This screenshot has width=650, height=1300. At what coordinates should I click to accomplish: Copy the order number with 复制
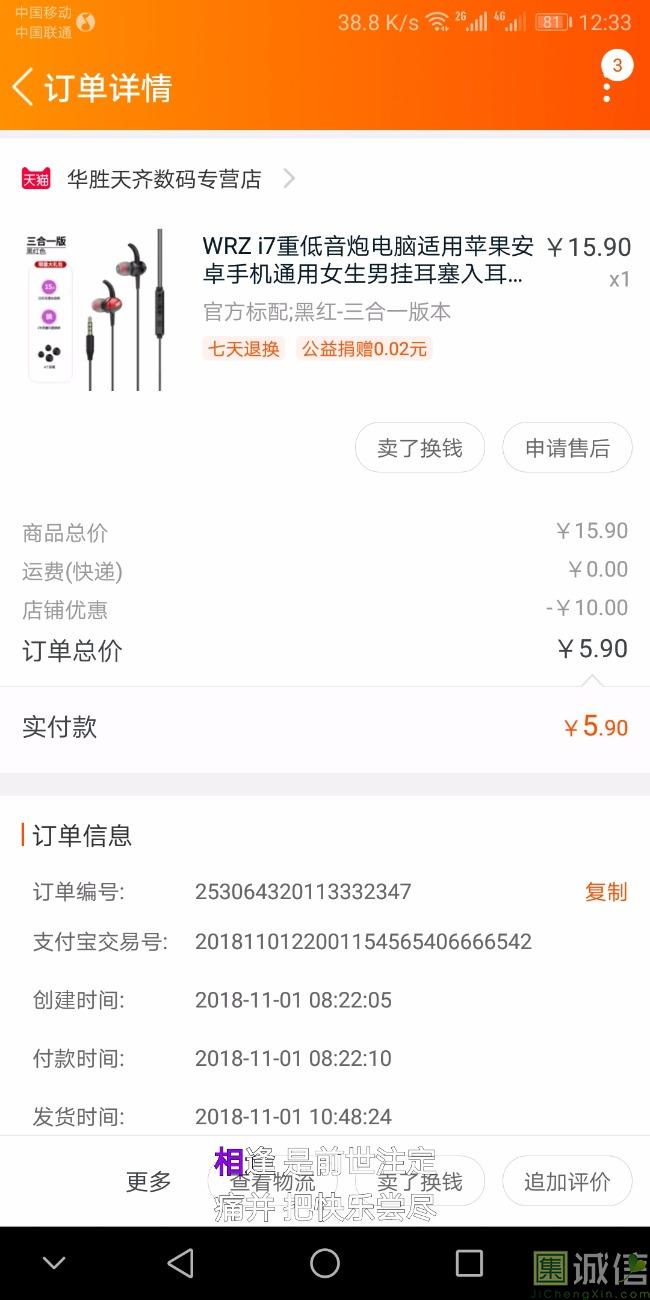click(x=606, y=892)
